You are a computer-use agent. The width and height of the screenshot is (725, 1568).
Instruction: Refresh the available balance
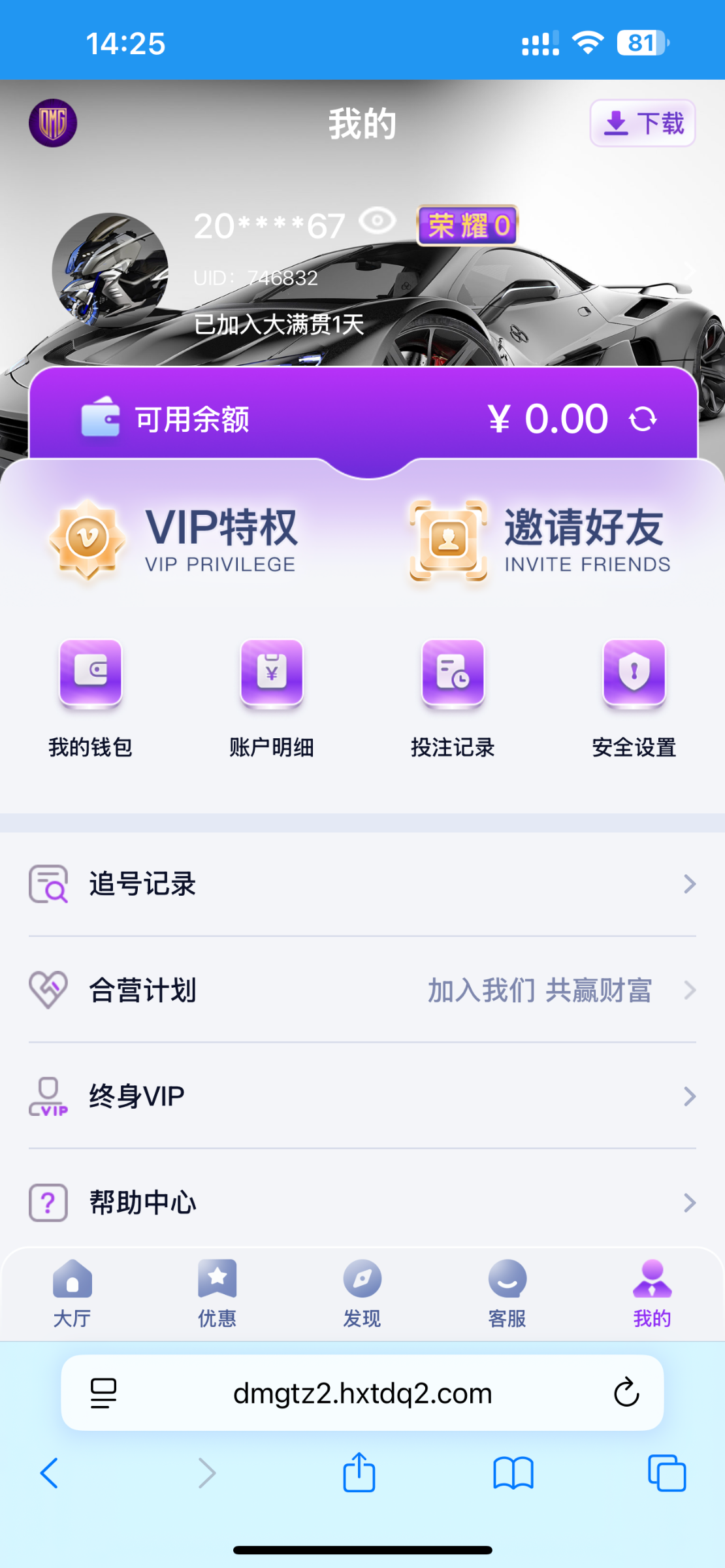point(643,419)
